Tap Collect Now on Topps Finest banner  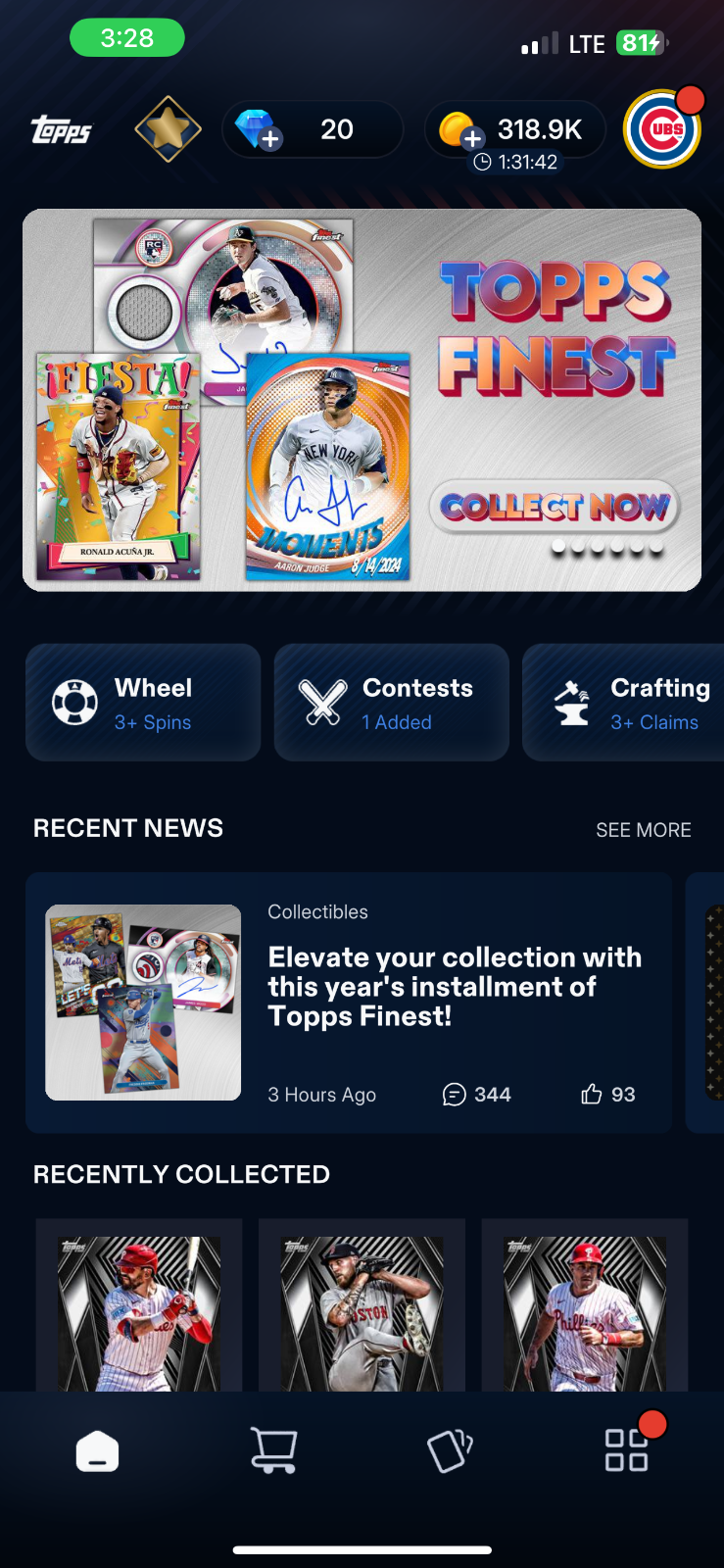tap(554, 507)
